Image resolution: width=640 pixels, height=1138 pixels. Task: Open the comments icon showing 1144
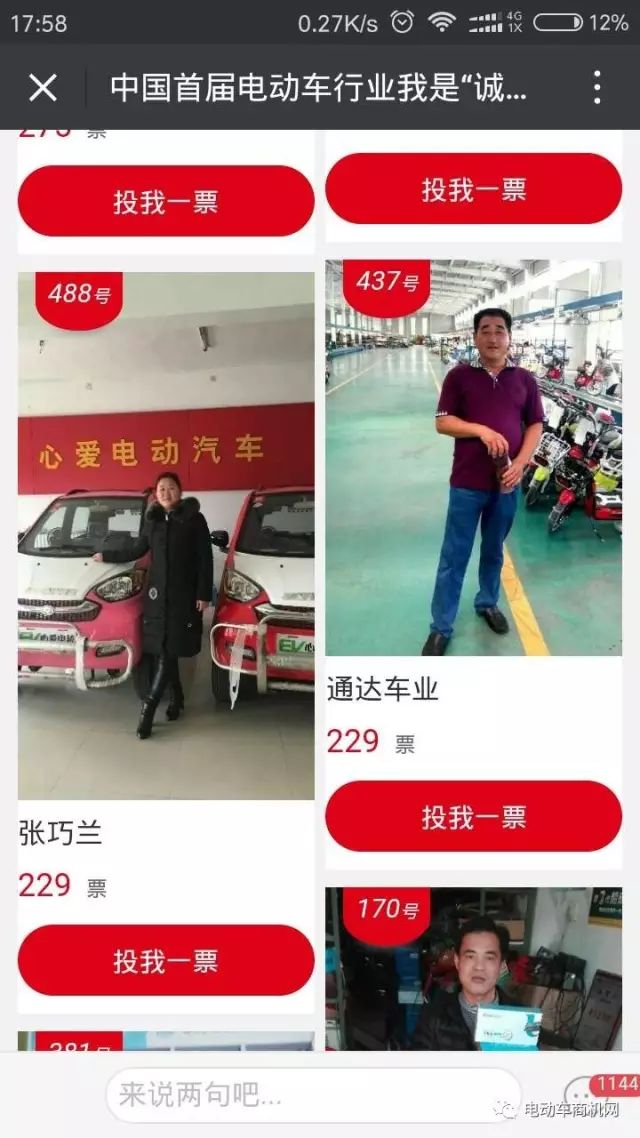pos(590,1092)
